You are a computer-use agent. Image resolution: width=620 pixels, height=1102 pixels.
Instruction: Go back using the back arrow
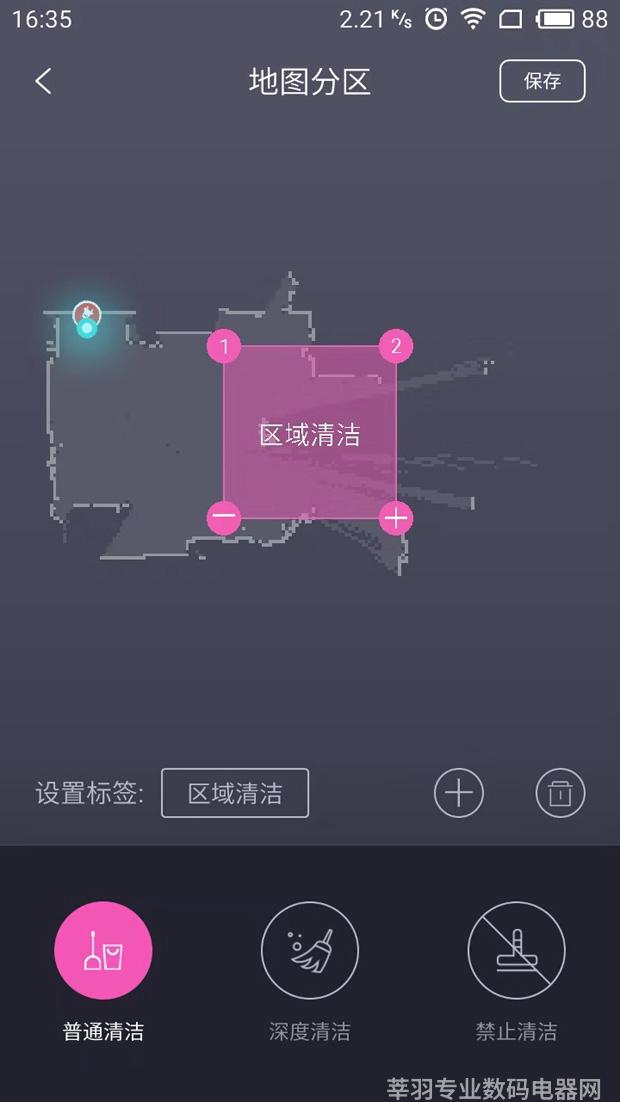click(43, 81)
